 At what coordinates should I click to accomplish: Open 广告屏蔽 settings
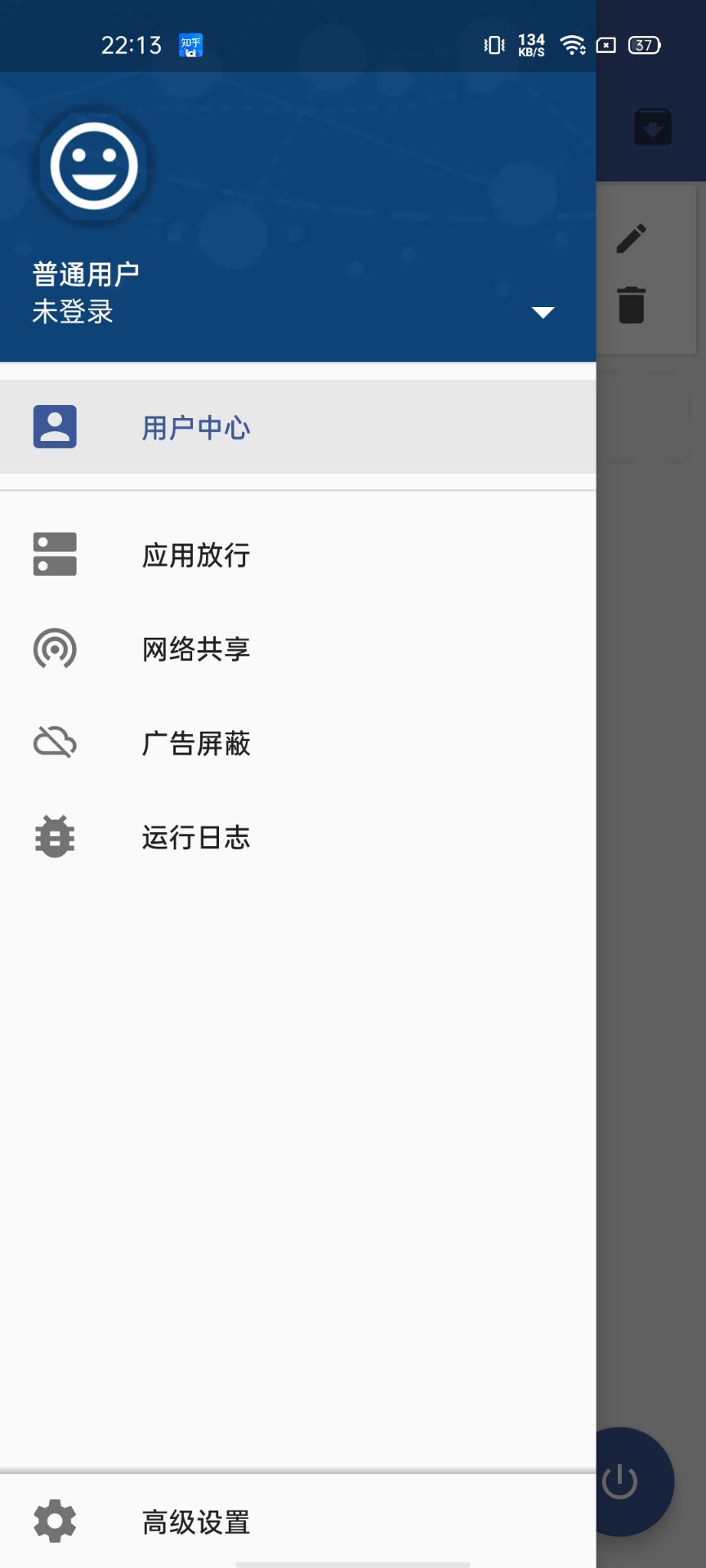297,742
